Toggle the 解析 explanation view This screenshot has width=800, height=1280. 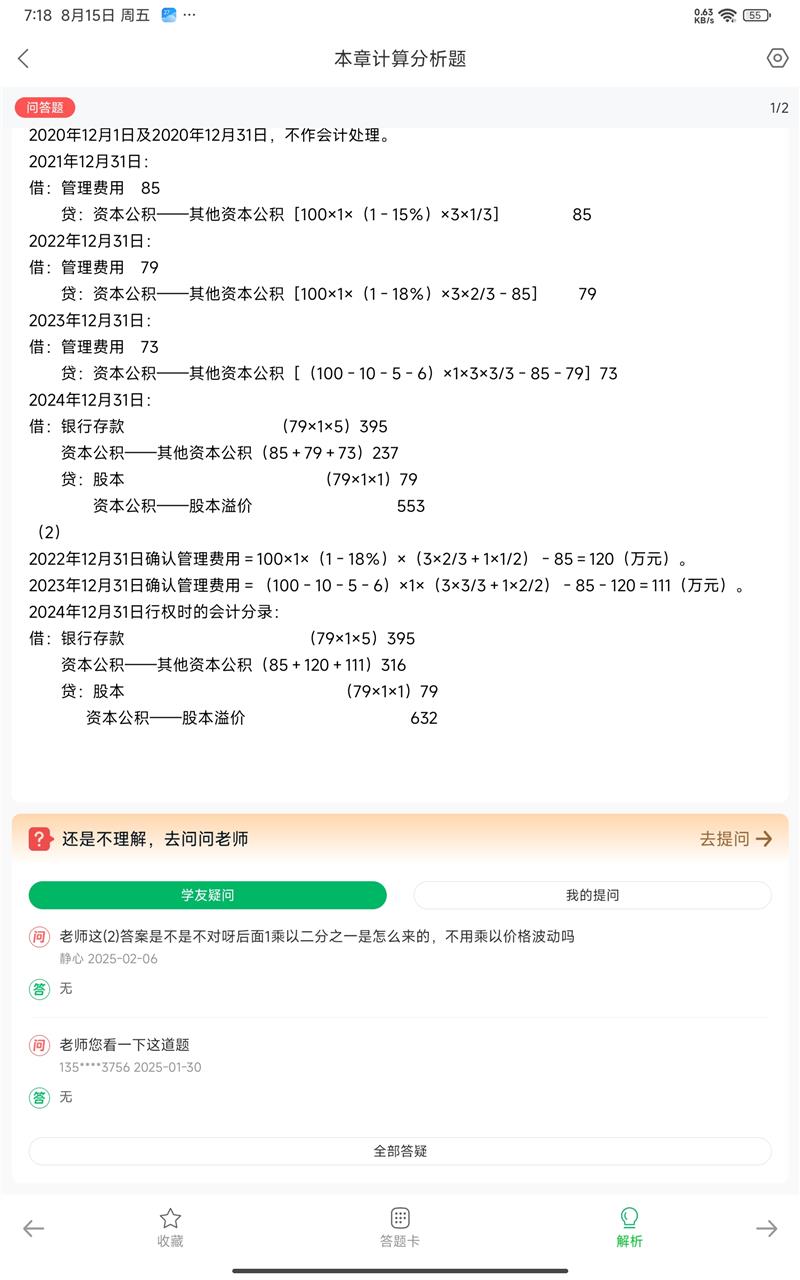pos(629,1228)
